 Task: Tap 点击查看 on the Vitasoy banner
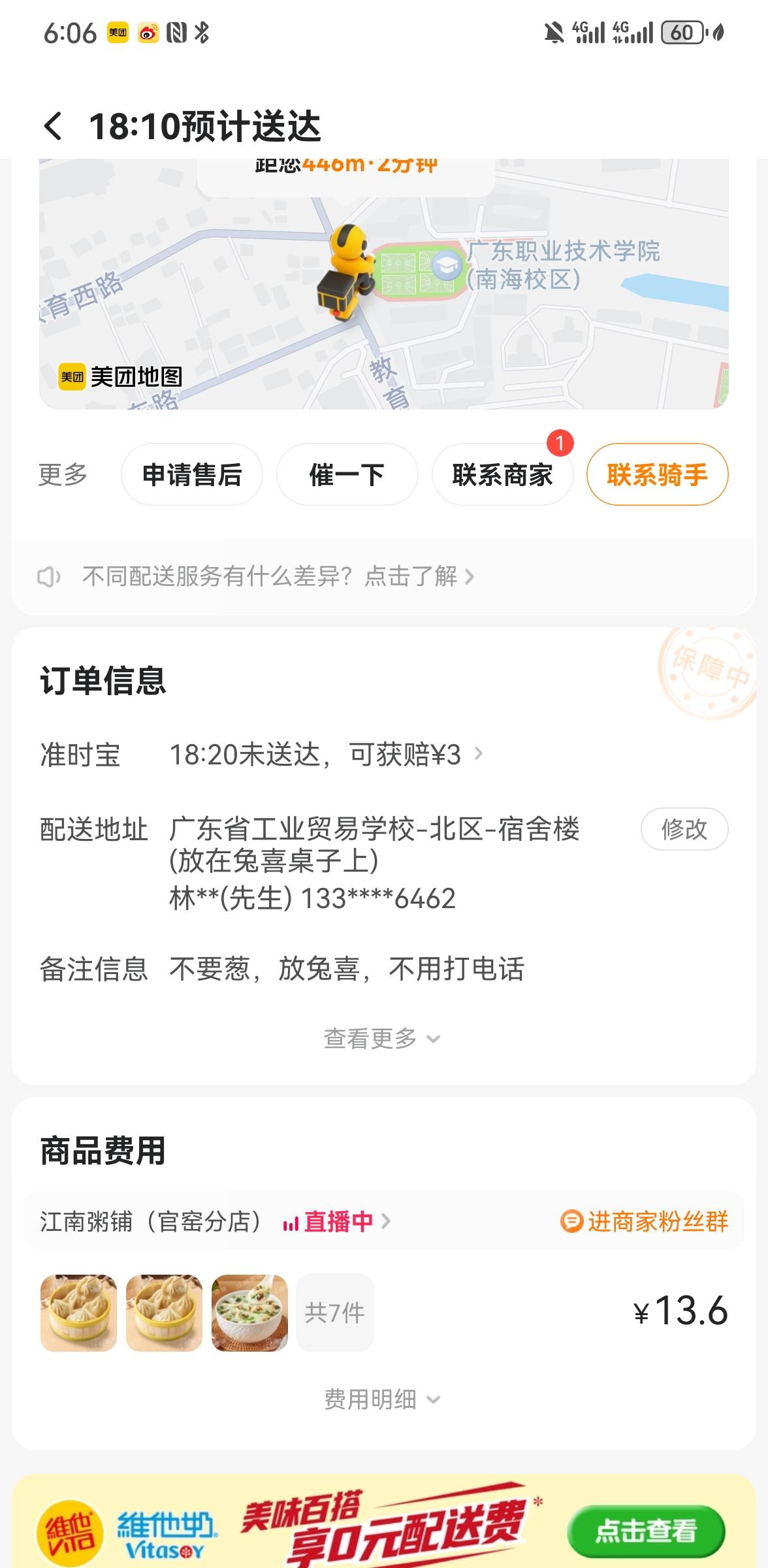645,1531
